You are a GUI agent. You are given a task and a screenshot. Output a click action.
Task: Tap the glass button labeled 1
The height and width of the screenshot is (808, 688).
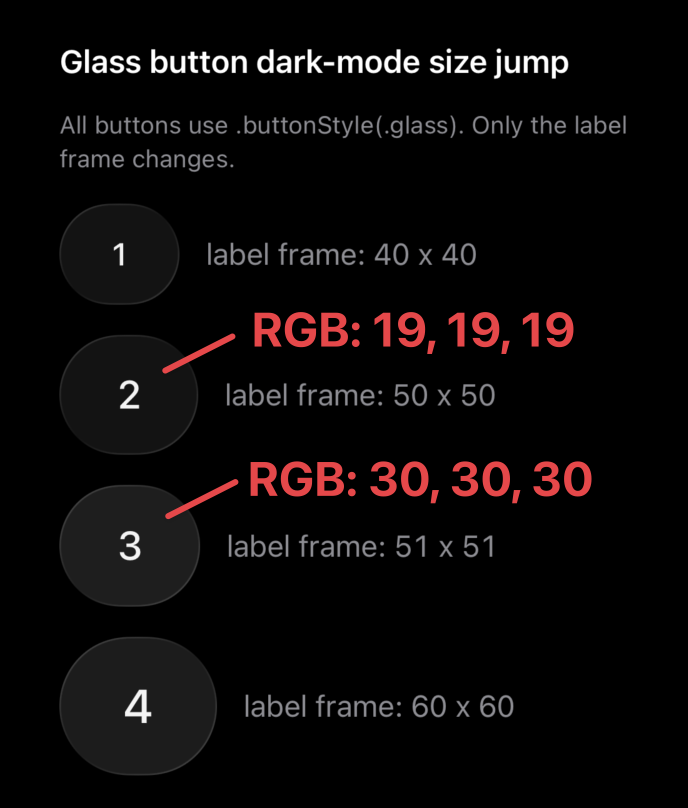click(x=120, y=254)
